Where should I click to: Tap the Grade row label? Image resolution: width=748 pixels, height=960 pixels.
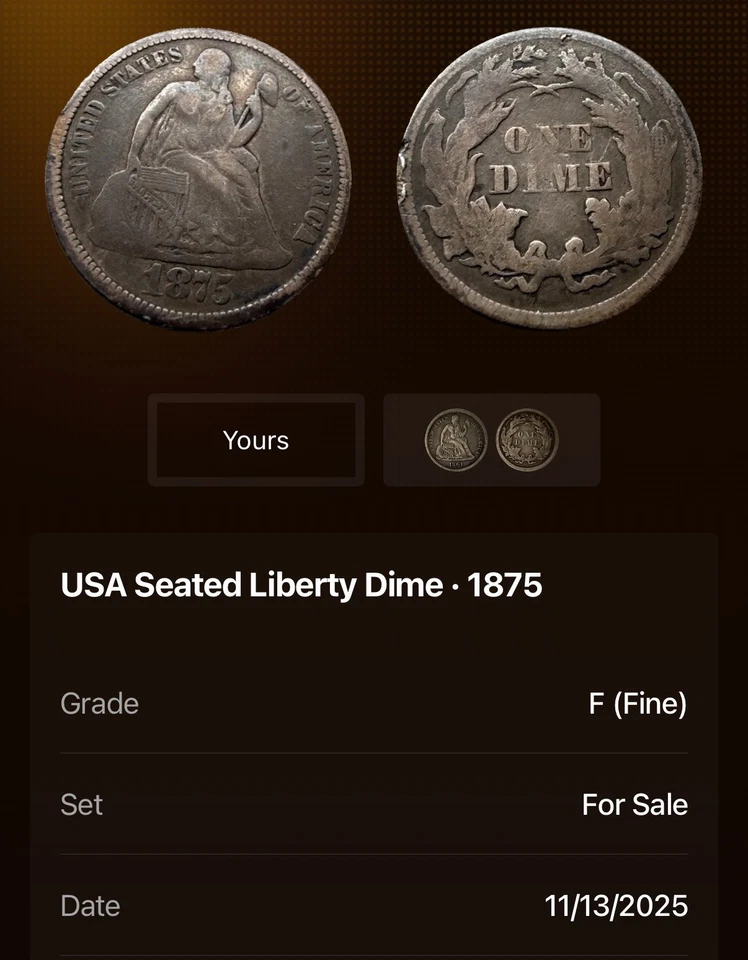(100, 703)
